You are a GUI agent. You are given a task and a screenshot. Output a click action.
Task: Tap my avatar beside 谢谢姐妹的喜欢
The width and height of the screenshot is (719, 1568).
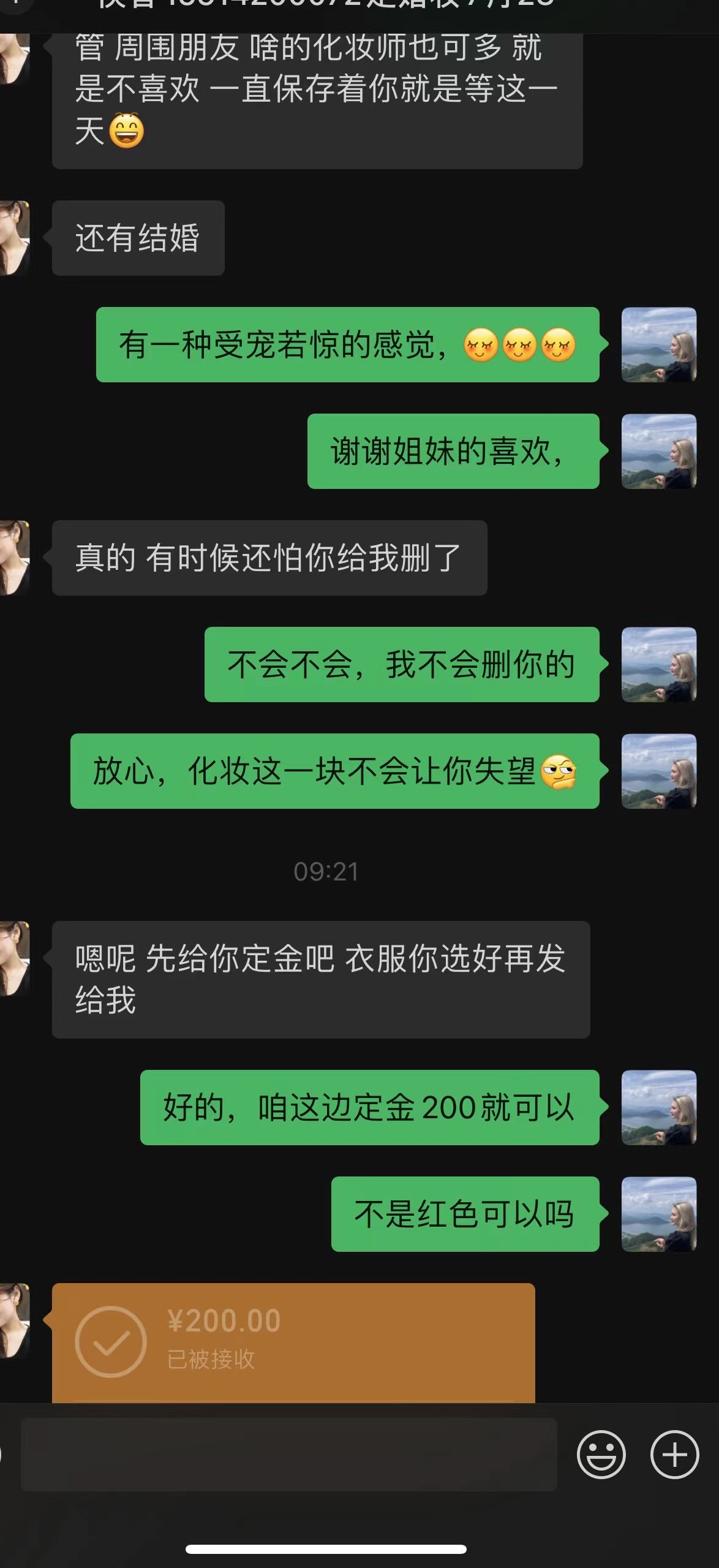(x=659, y=451)
